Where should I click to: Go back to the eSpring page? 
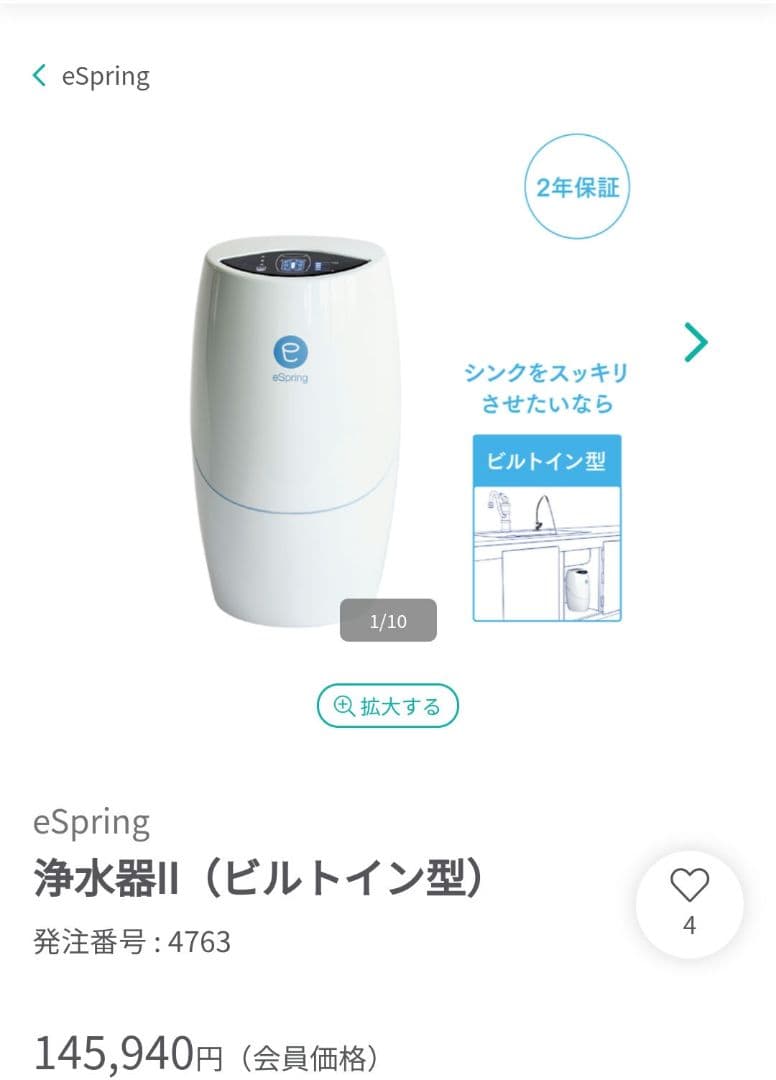click(x=90, y=76)
